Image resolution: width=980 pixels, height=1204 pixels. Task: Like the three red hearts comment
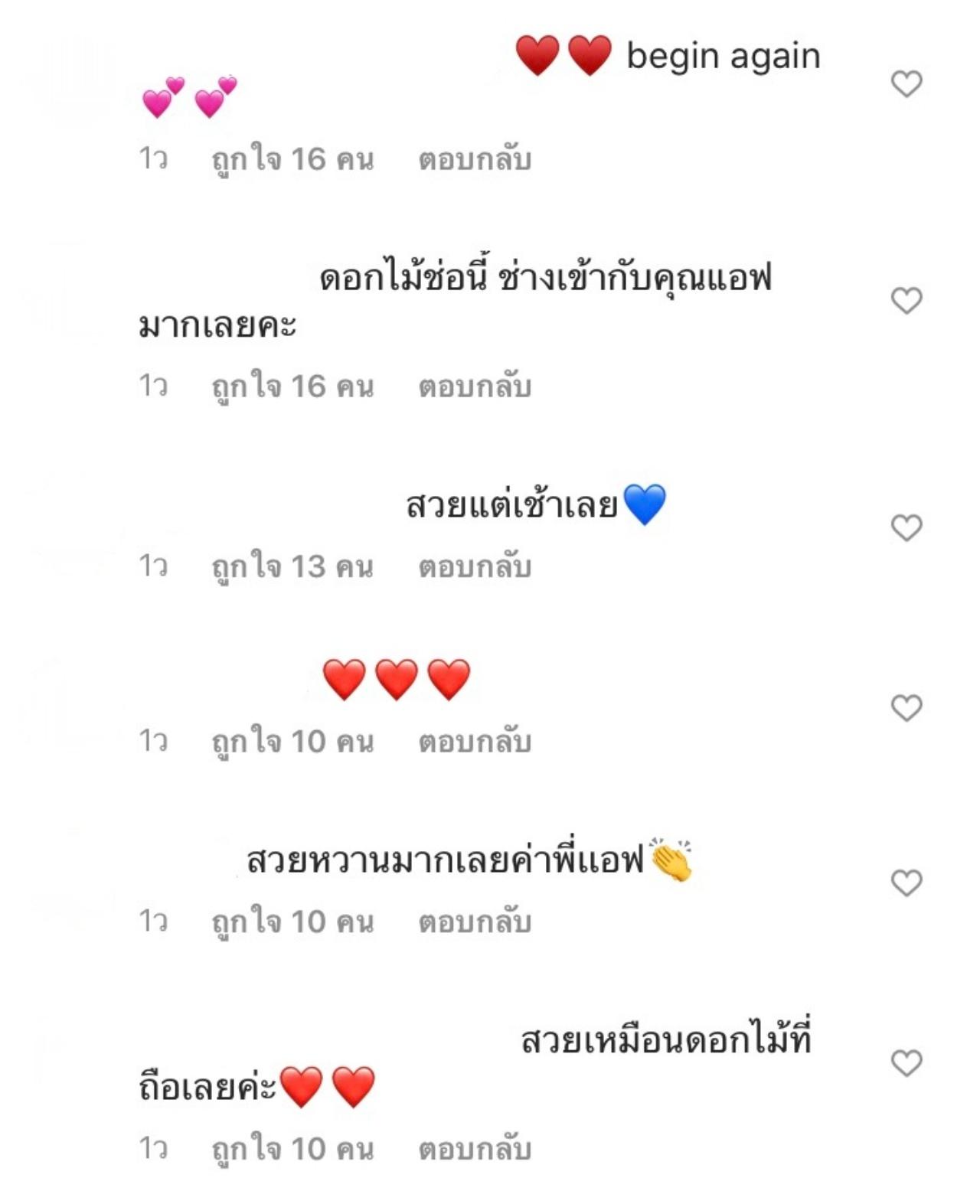coord(906,708)
